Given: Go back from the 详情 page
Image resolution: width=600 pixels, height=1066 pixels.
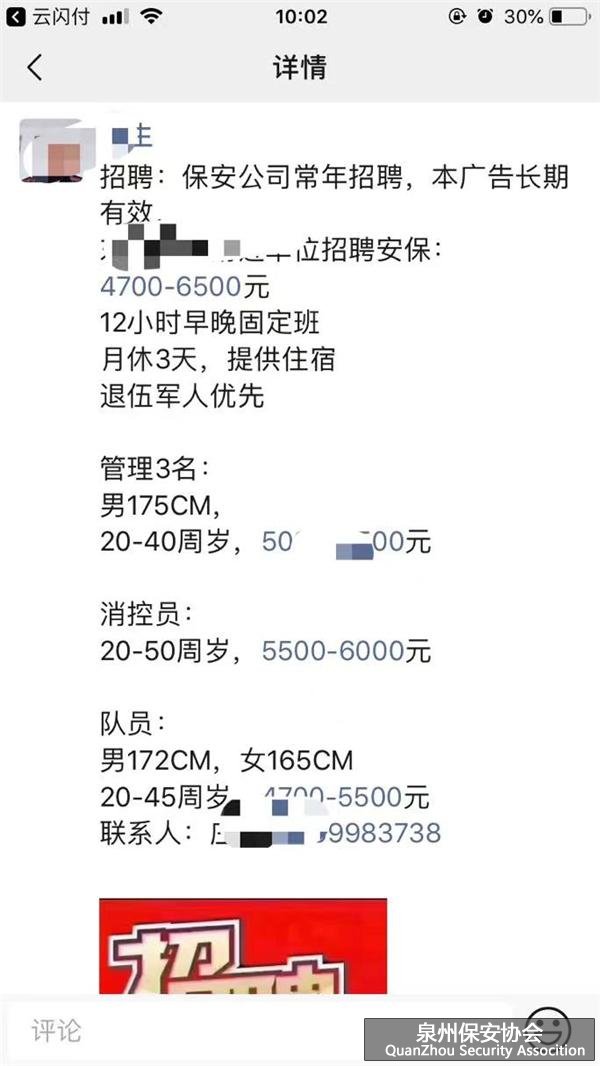Looking at the screenshot, I should (35, 68).
